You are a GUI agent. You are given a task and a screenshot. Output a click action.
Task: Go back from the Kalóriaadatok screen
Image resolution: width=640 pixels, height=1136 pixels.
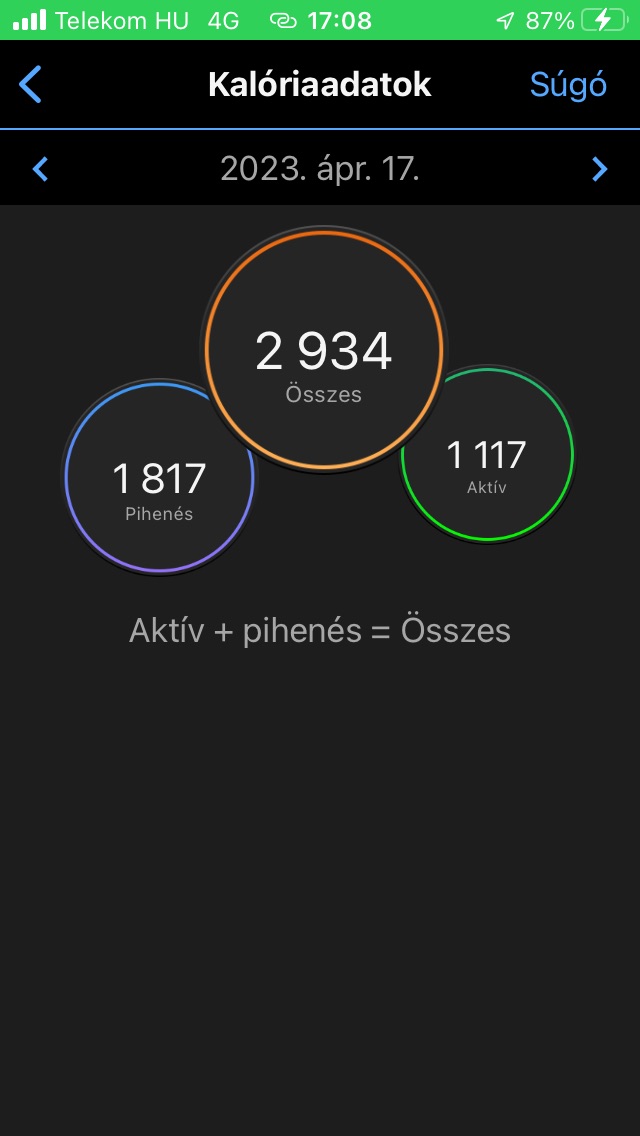click(31, 85)
